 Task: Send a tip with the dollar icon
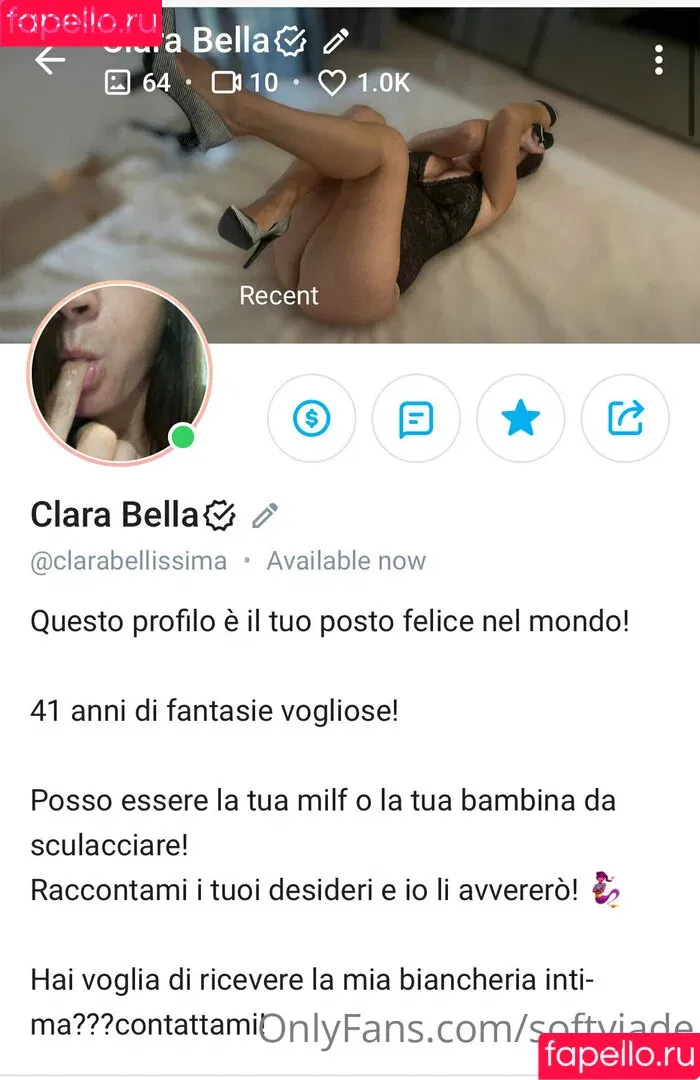tap(311, 418)
